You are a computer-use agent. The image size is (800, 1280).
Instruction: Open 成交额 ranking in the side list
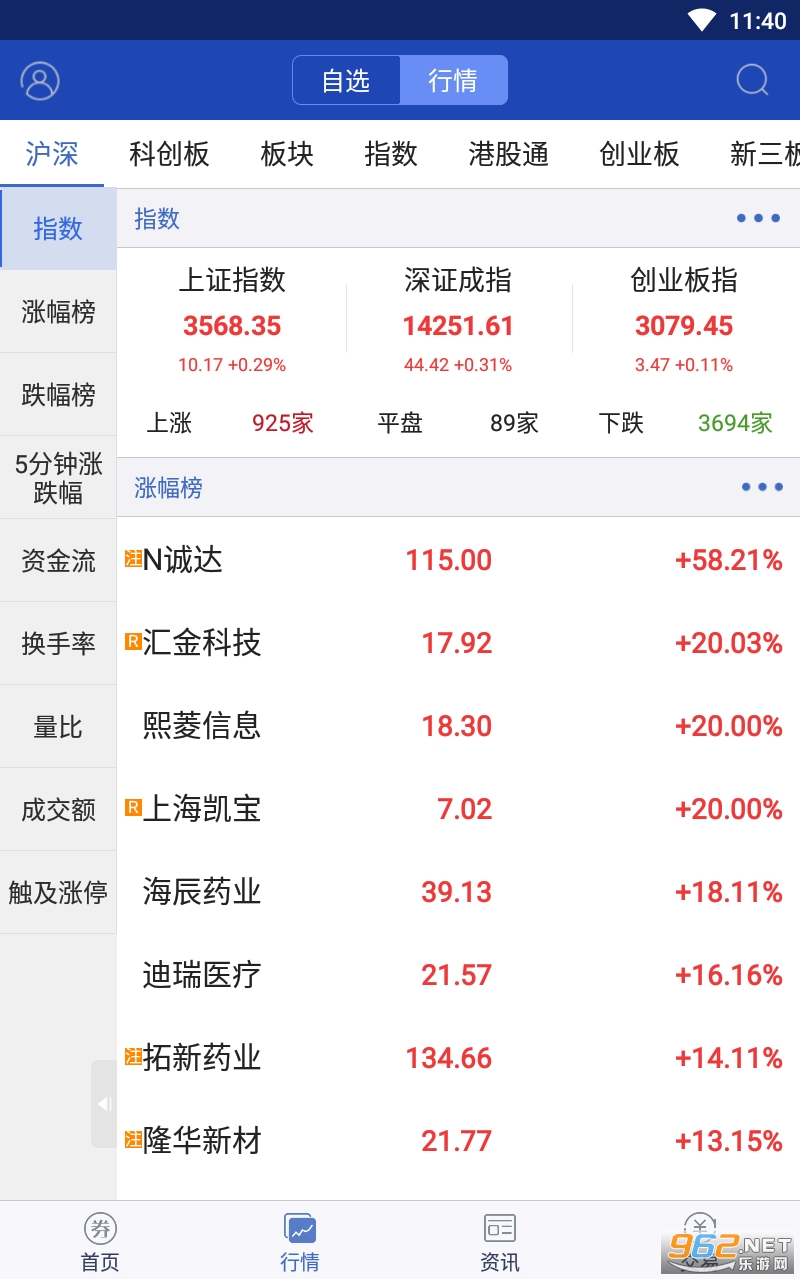coord(58,810)
